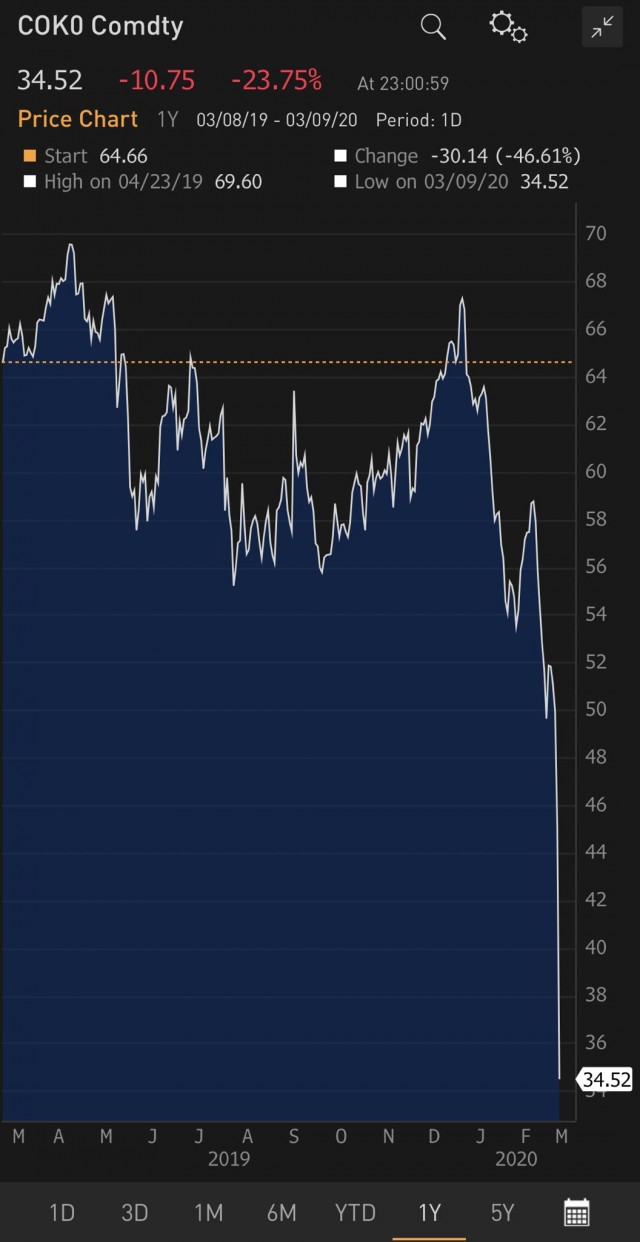
Task: Select the 1Y time range
Action: point(429,1213)
